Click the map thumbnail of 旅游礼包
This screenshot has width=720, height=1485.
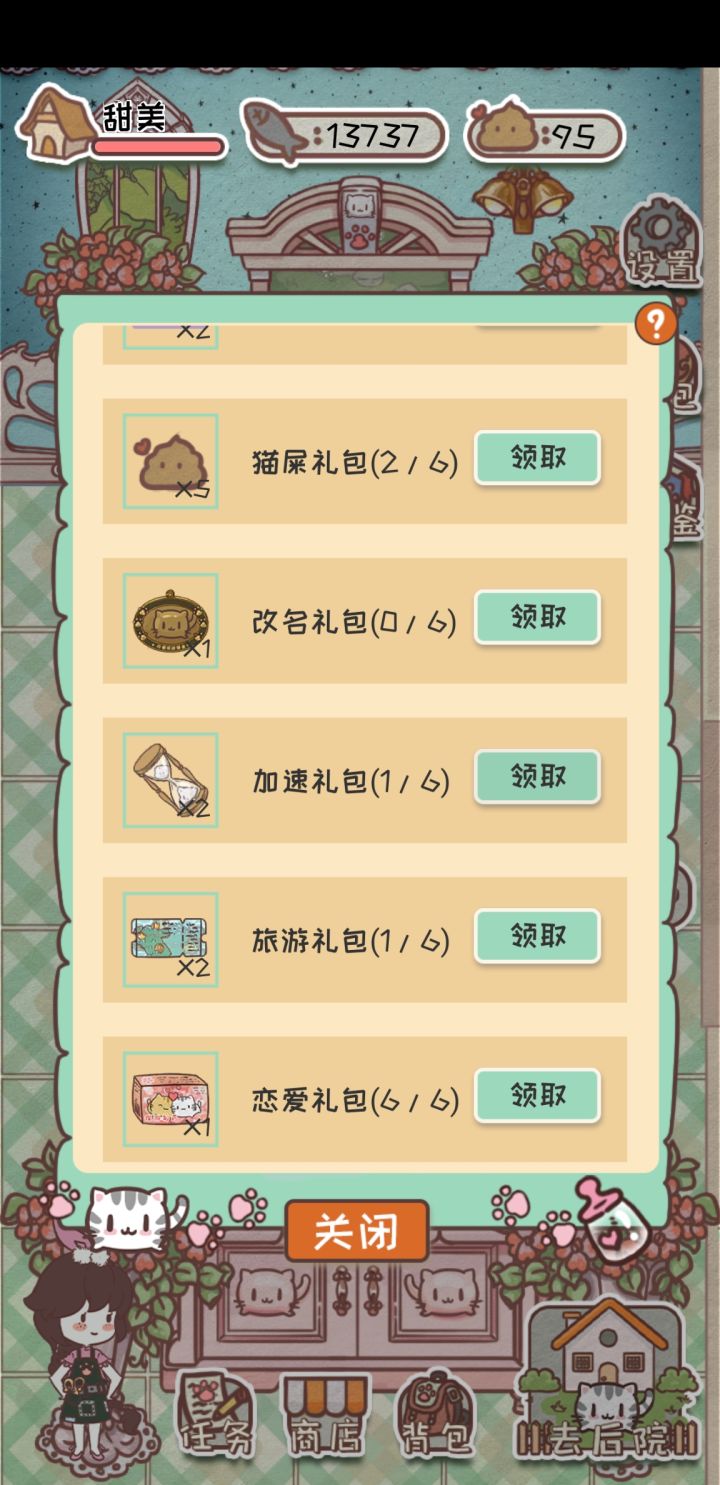pos(168,936)
